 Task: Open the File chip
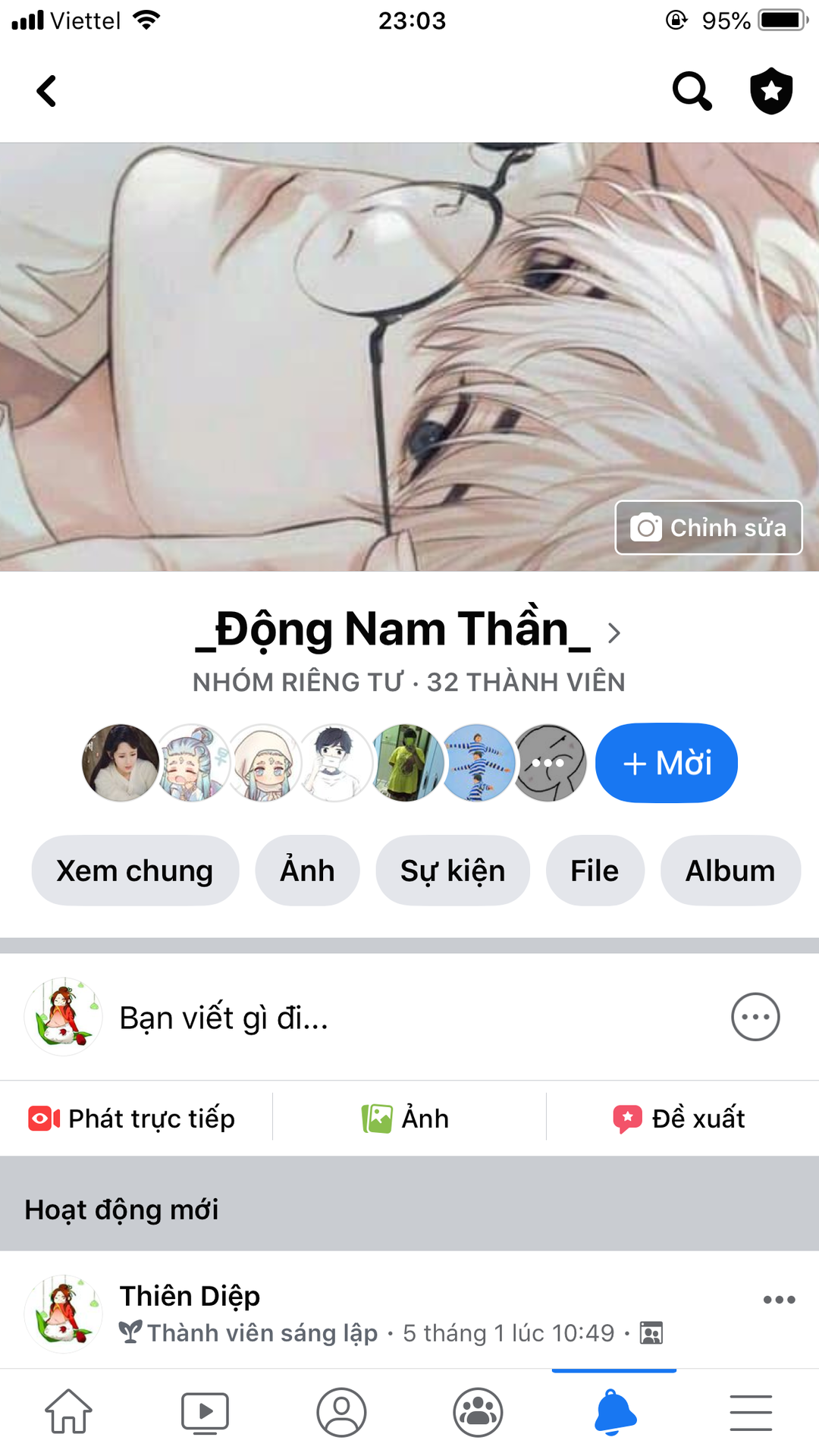point(595,871)
